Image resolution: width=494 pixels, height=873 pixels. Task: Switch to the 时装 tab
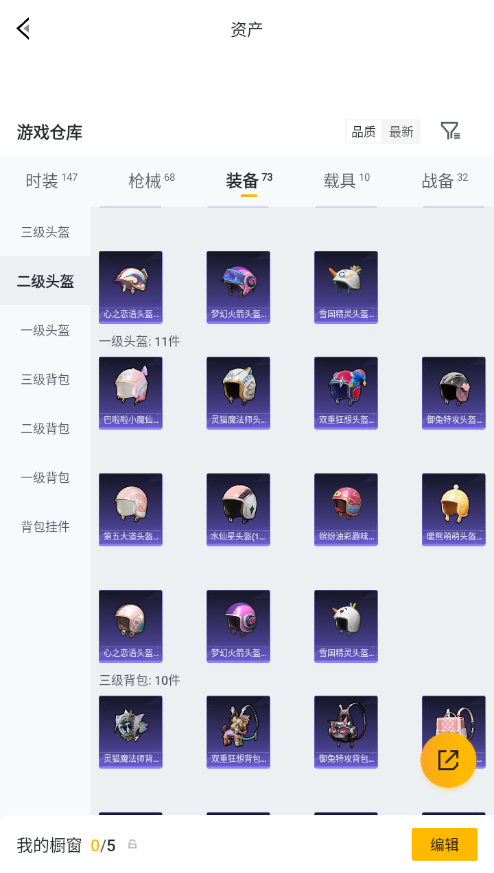pyautogui.click(x=51, y=180)
